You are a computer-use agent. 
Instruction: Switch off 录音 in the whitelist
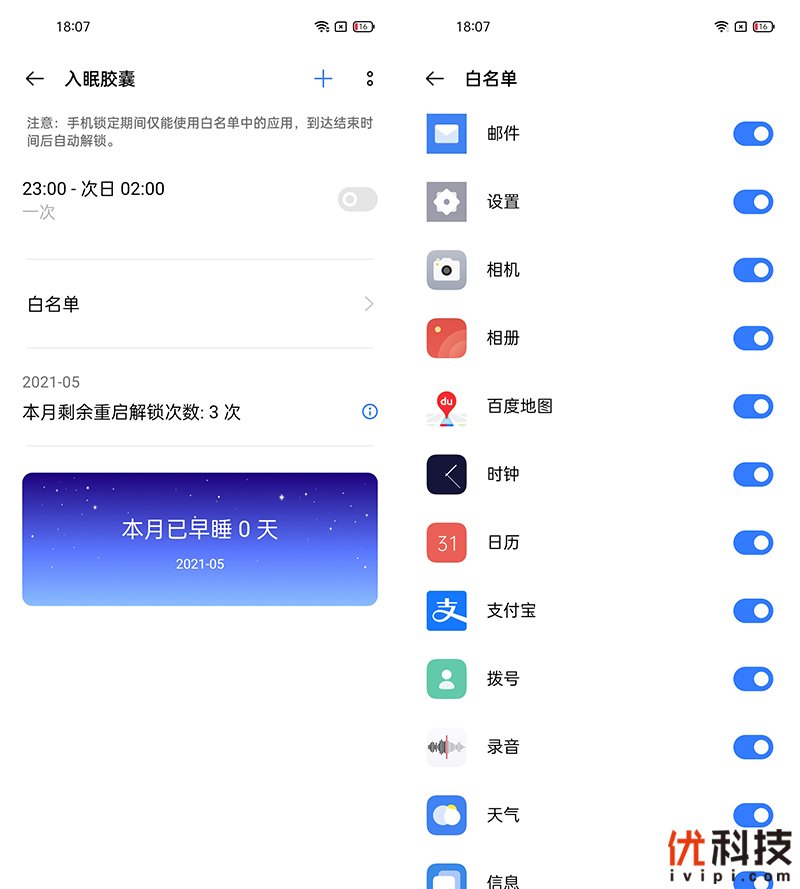tap(753, 747)
